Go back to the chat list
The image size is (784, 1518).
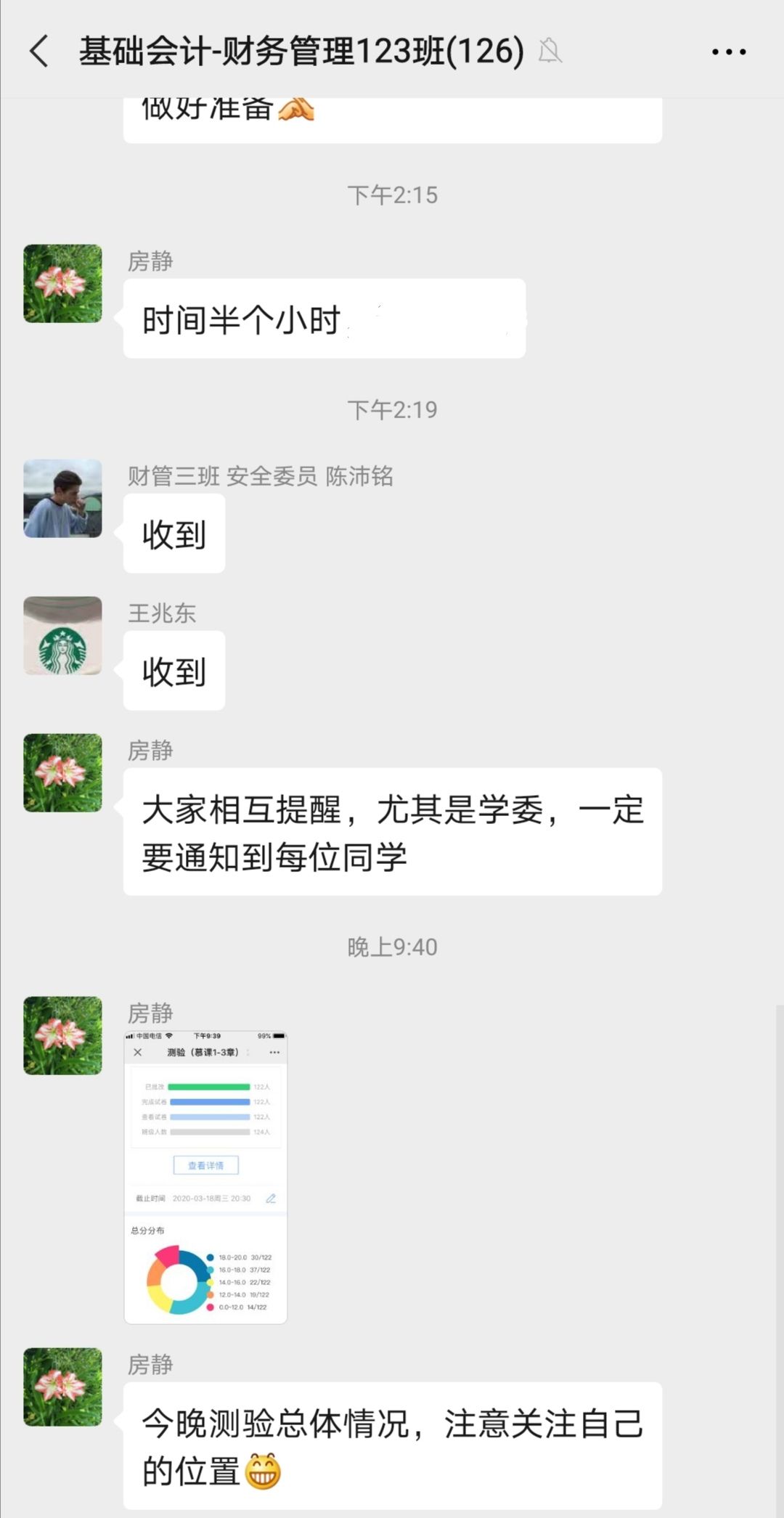40,52
